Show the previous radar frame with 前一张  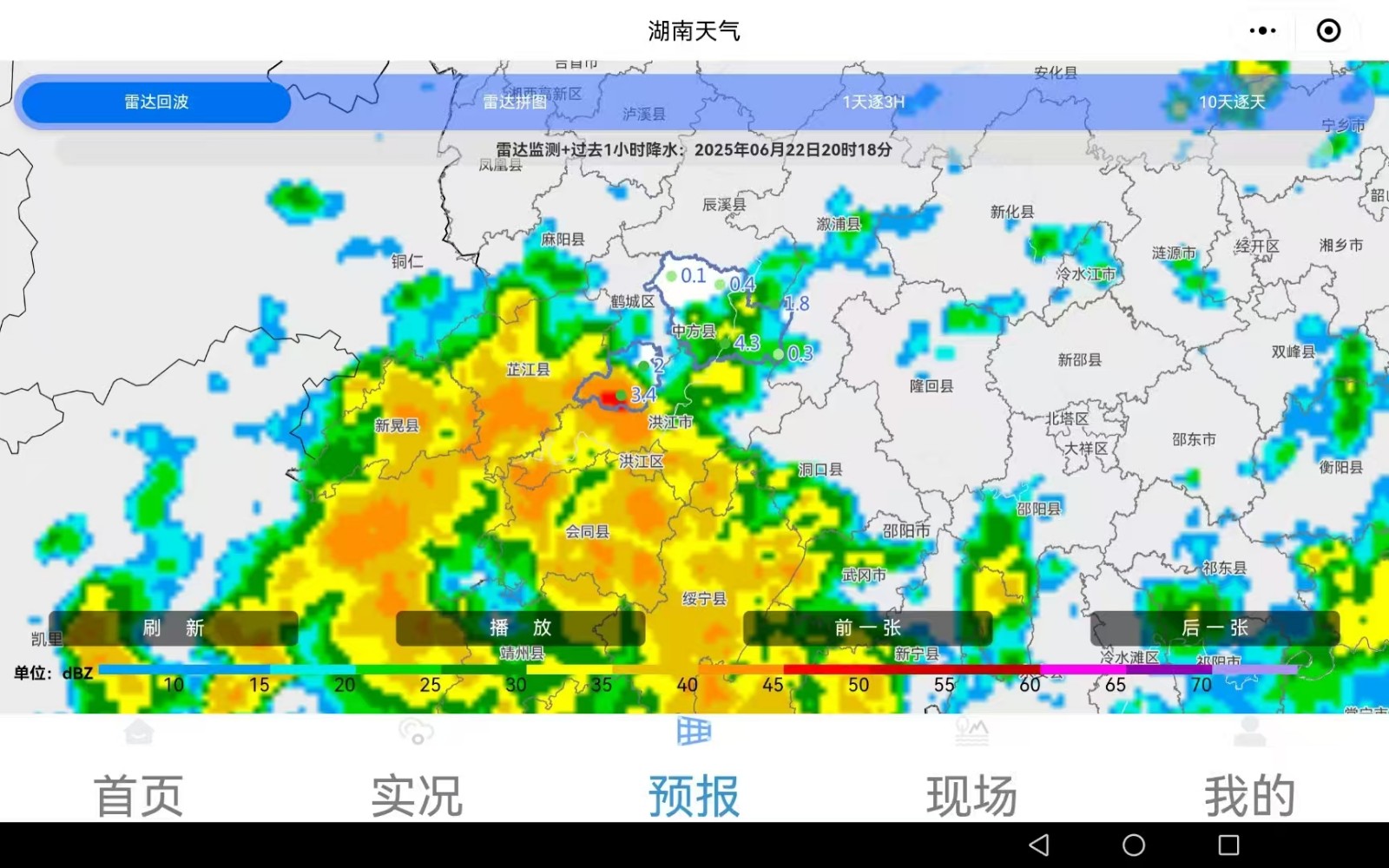(867, 628)
